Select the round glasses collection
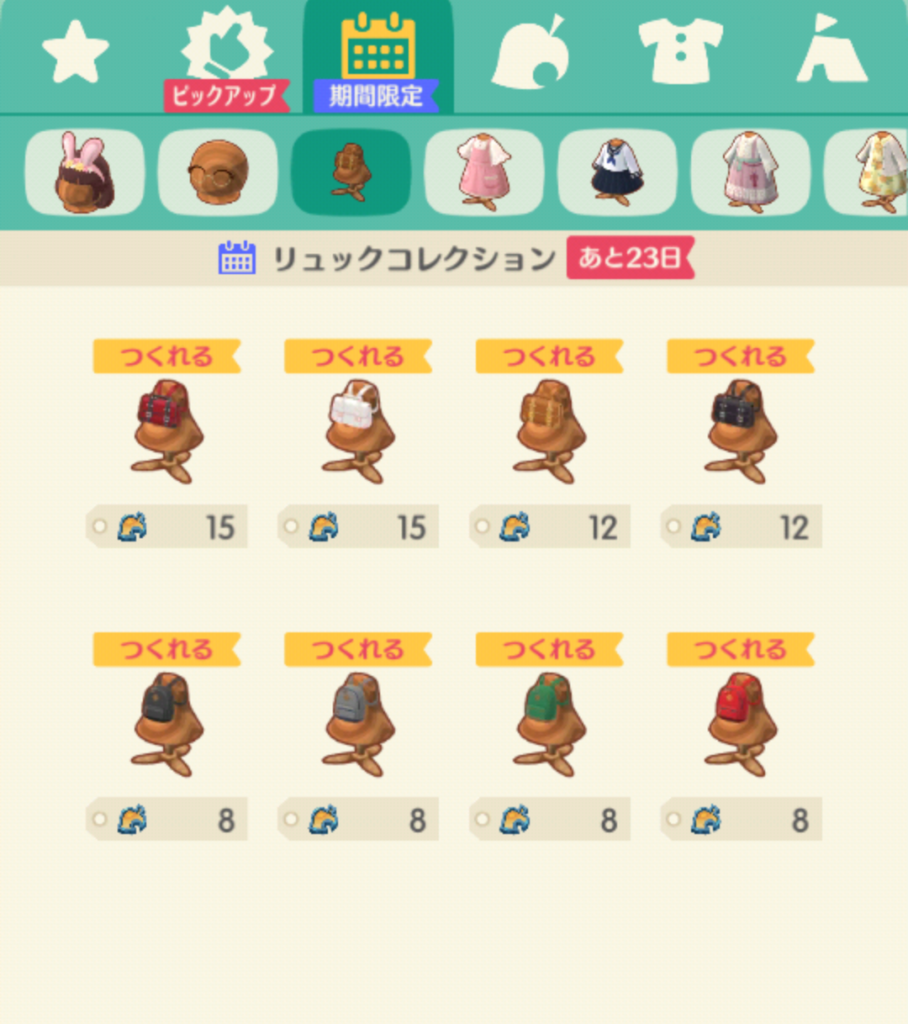This screenshot has width=908, height=1024. tap(217, 172)
